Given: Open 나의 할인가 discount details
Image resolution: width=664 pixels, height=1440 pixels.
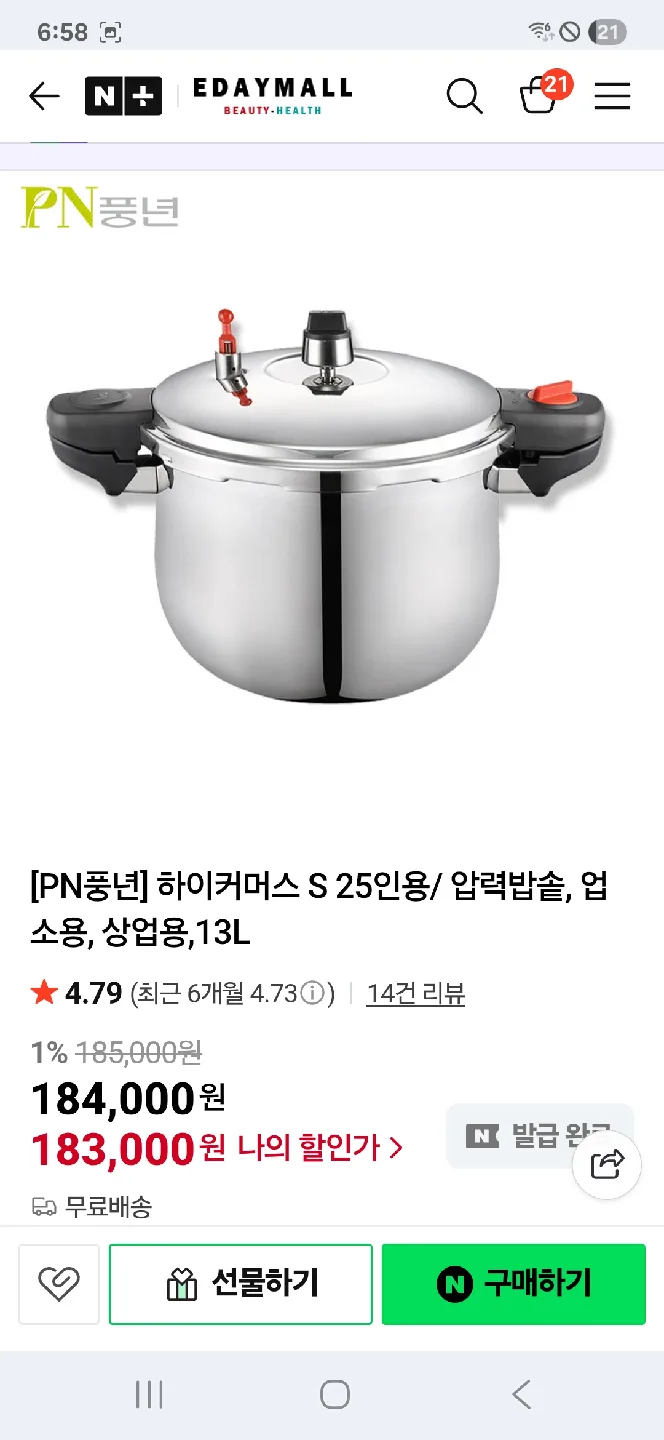Looking at the screenshot, I should [320, 1147].
